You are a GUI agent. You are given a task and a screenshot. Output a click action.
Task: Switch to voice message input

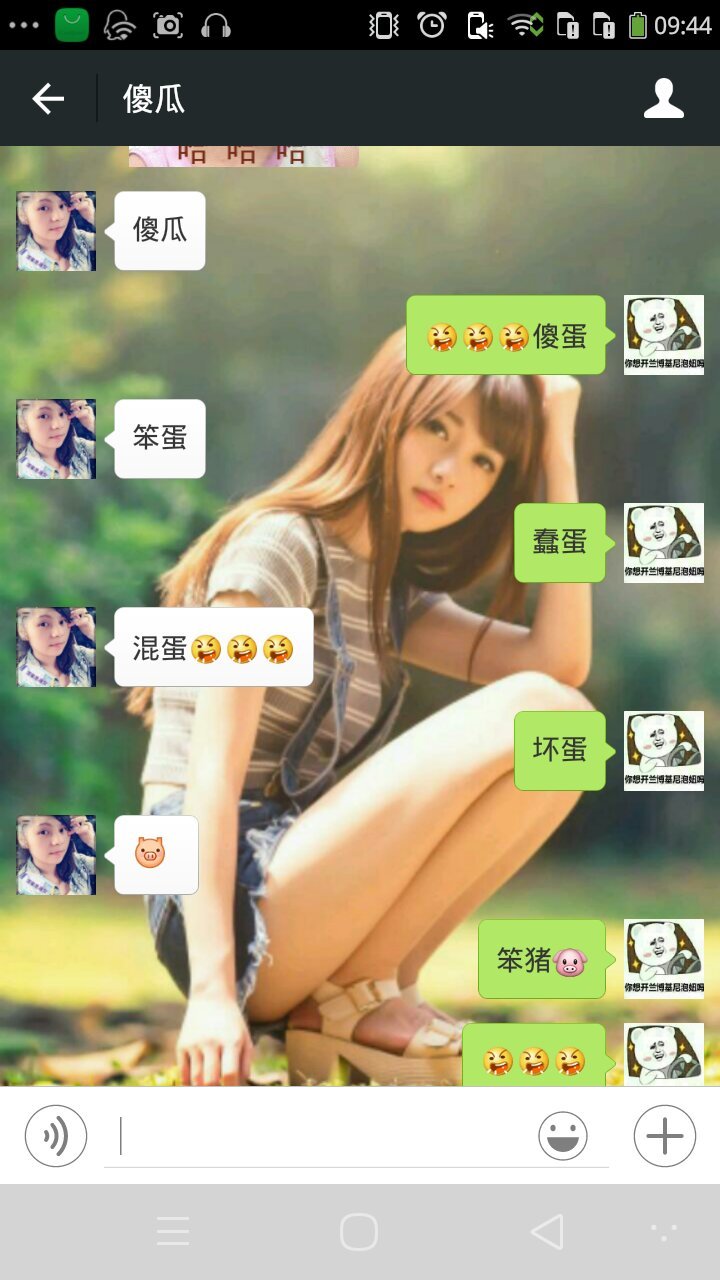click(56, 1136)
